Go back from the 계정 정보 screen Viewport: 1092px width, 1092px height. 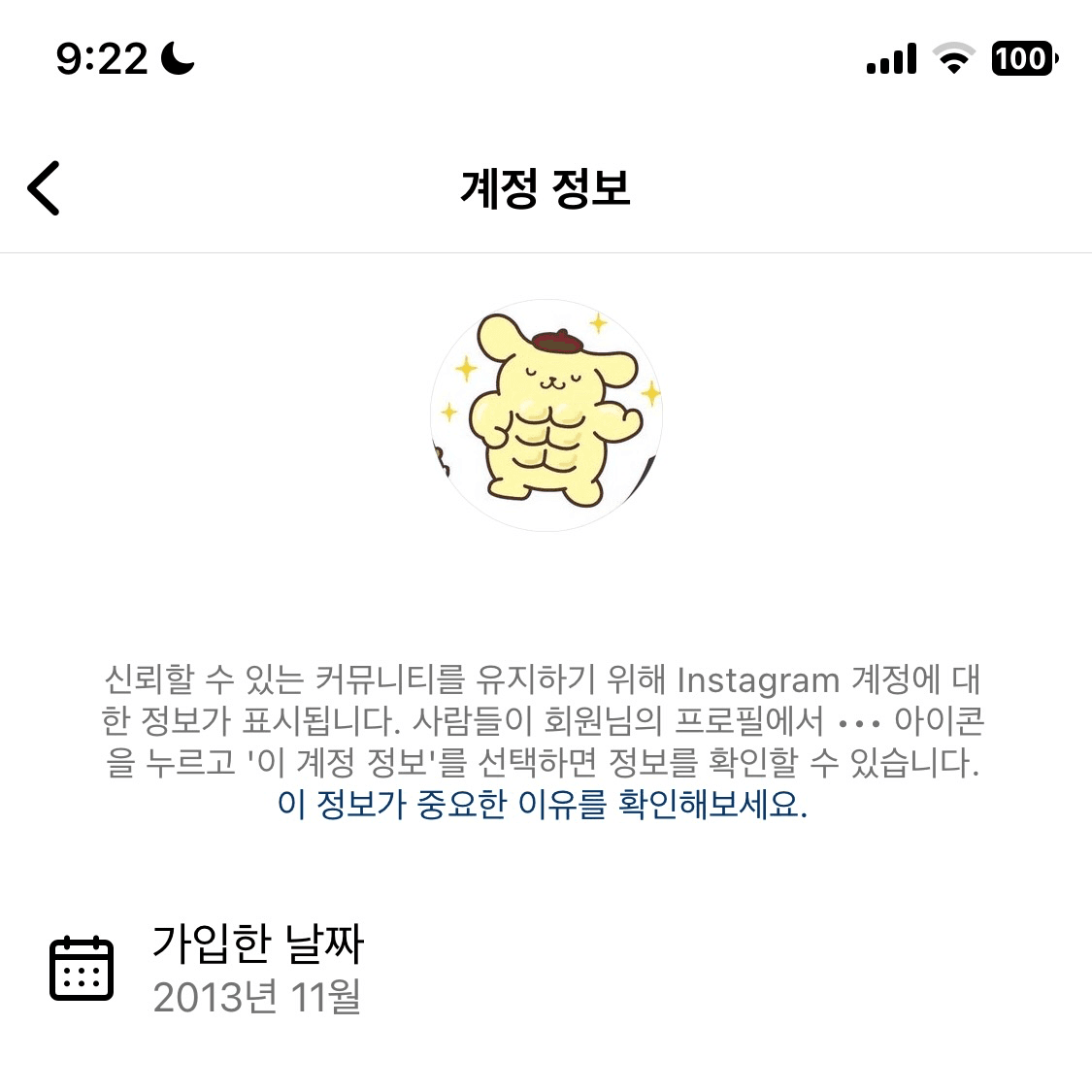click(44, 187)
